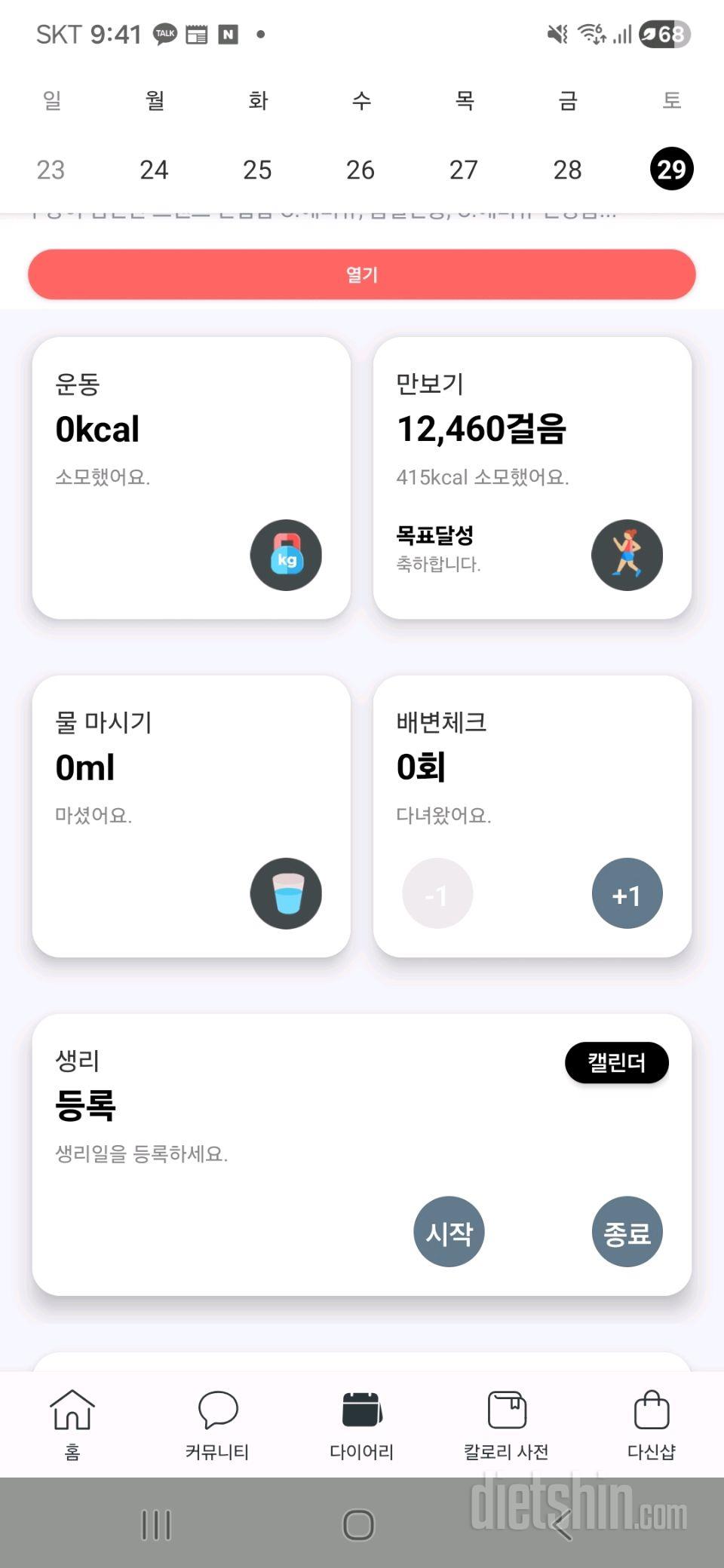Tap 등록 to register period date
Screen dimensions: 724x1568
(87, 1107)
